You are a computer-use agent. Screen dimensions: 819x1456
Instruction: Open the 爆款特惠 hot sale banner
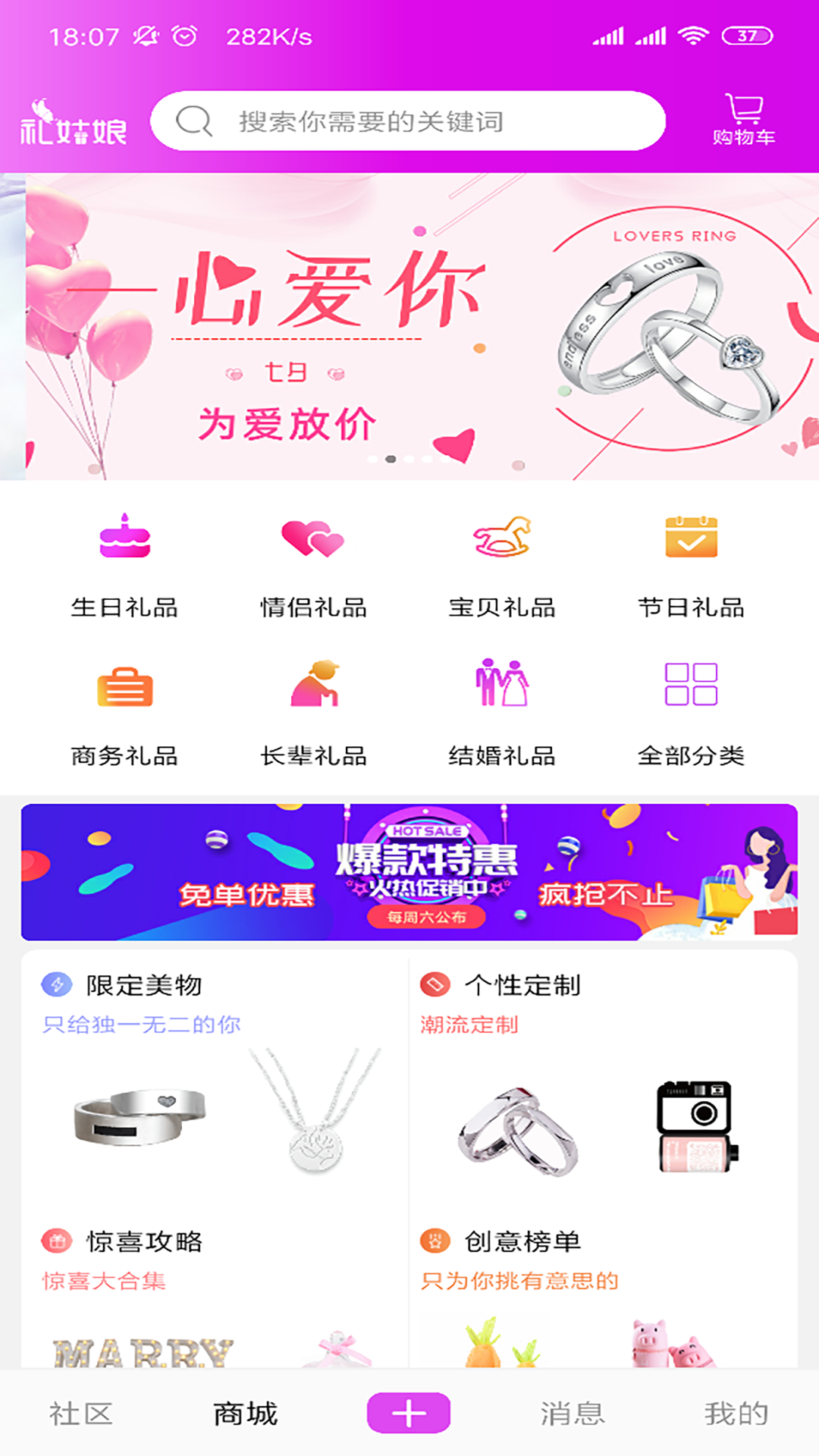[409, 872]
